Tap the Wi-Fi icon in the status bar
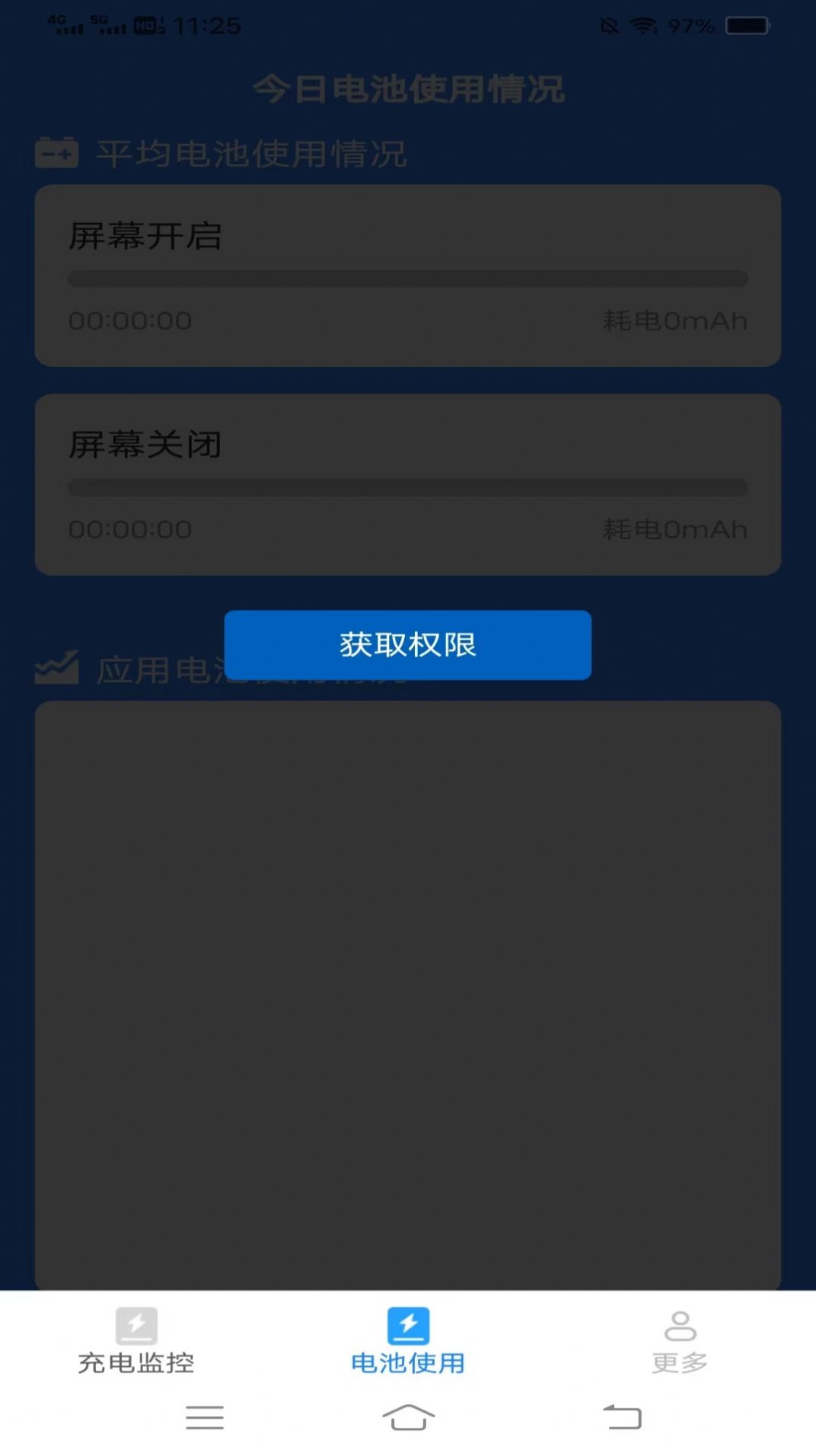 (x=642, y=25)
